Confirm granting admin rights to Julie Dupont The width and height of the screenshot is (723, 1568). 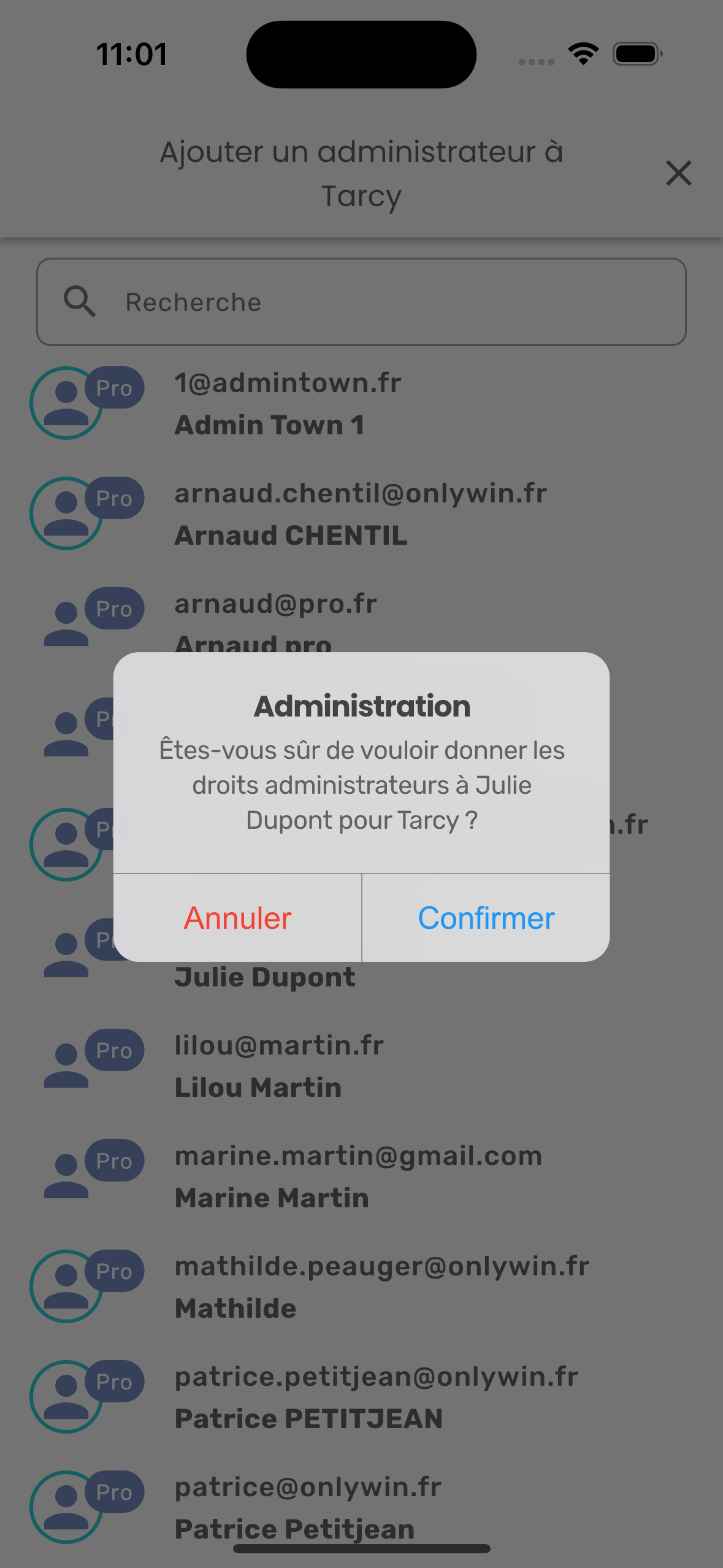click(486, 918)
